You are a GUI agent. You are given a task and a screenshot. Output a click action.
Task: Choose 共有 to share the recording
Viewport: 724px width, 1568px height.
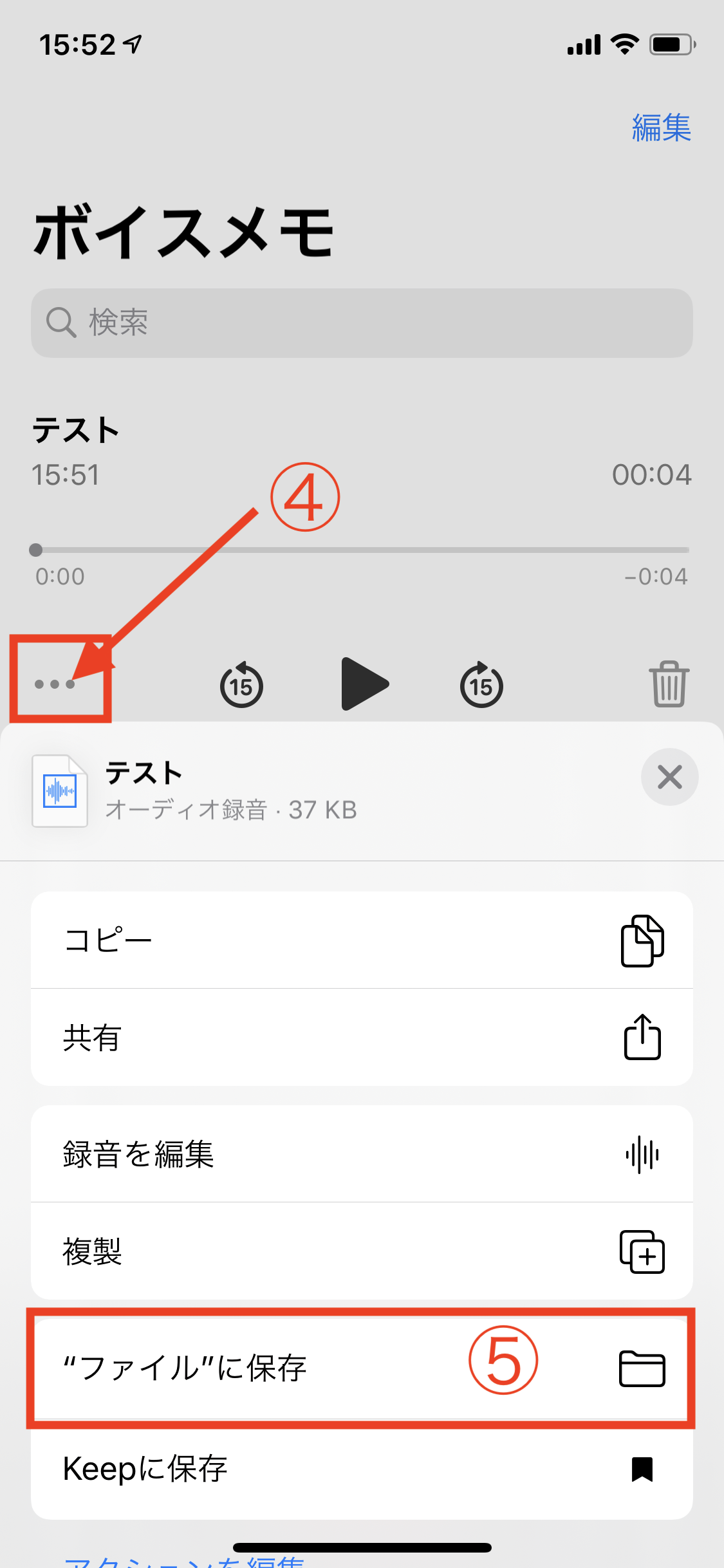362,1037
